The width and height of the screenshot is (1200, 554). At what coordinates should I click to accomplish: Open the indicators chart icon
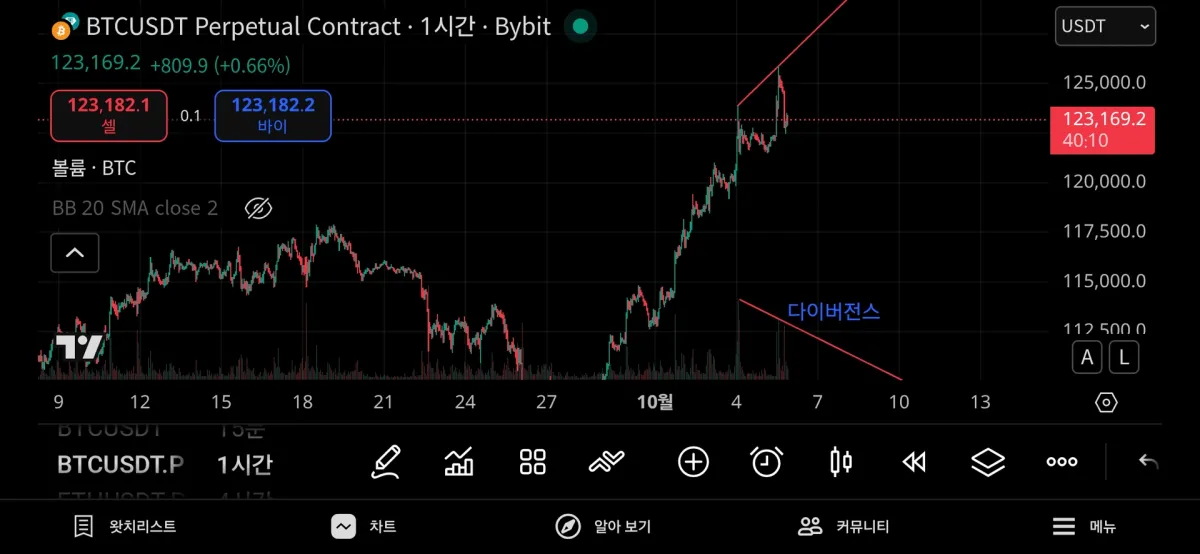coord(459,462)
